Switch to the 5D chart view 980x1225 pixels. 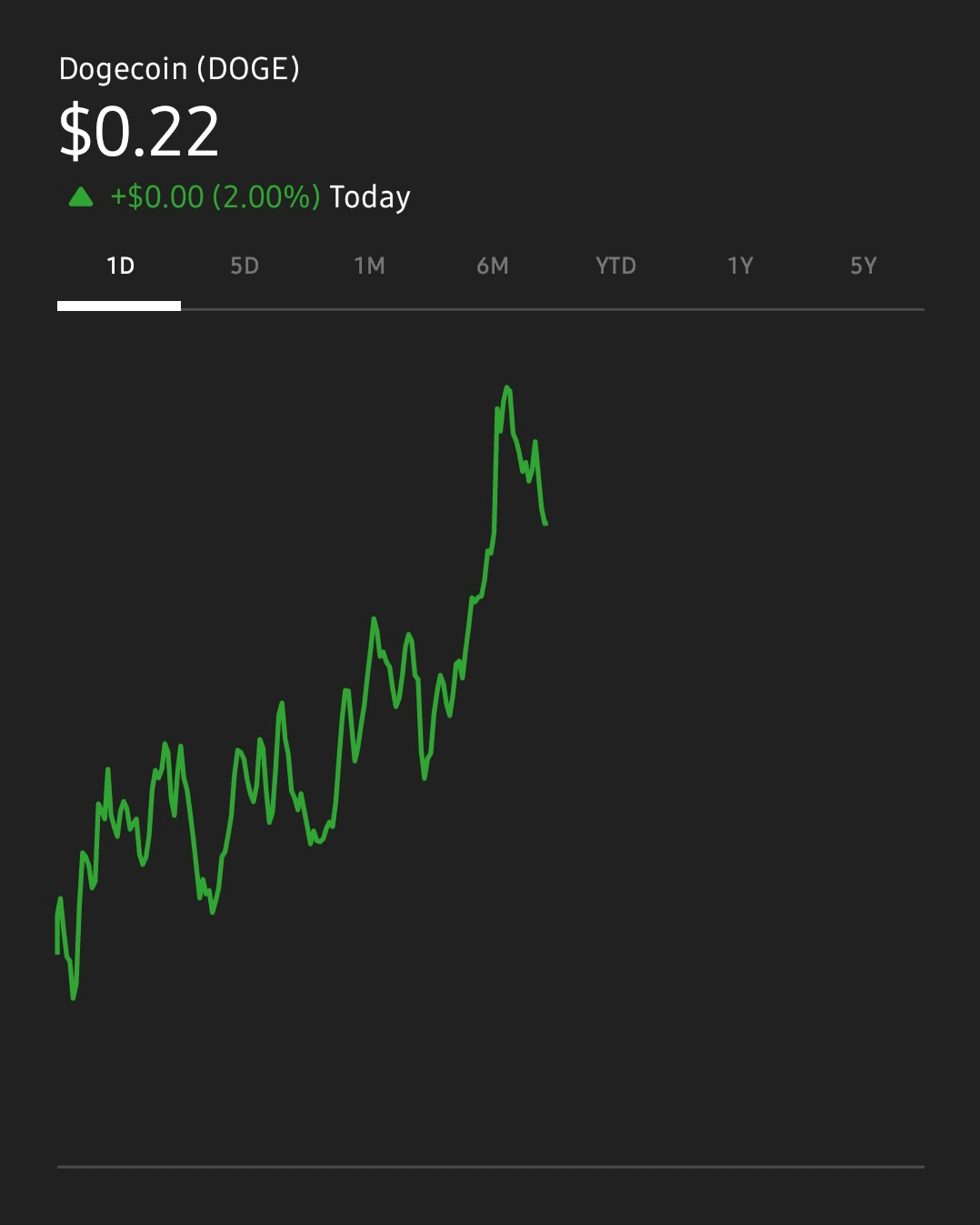(245, 266)
